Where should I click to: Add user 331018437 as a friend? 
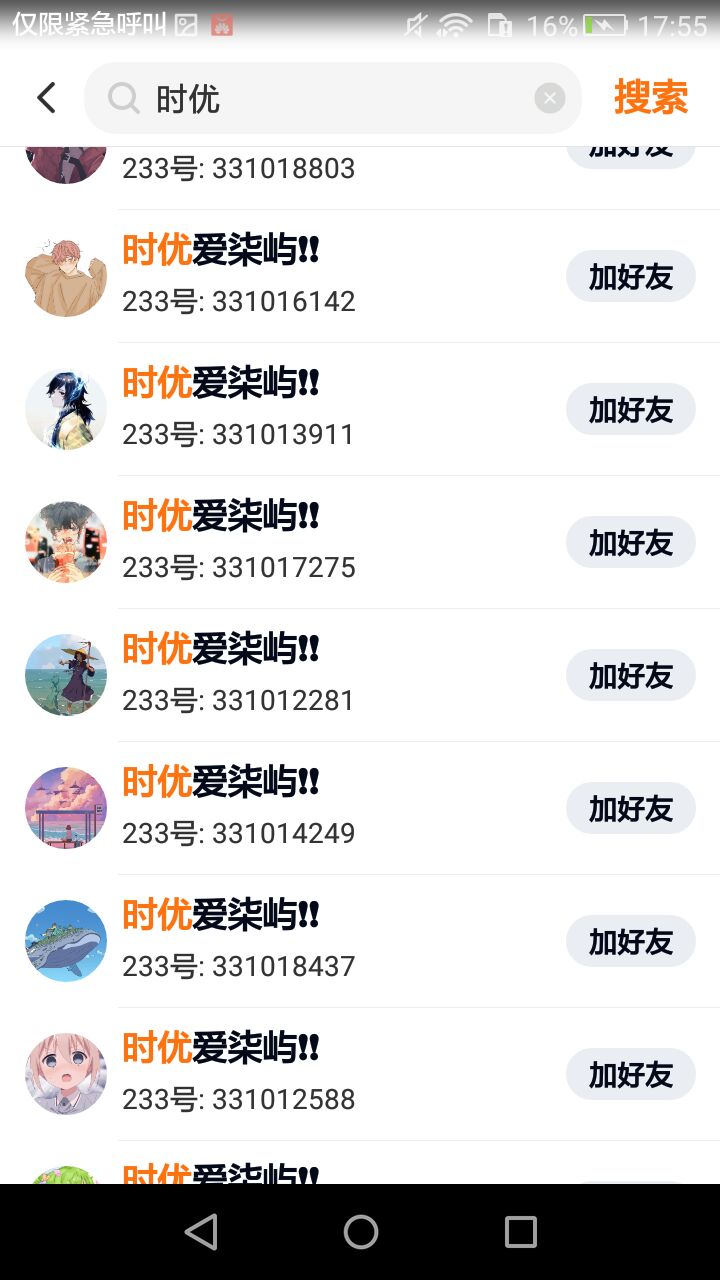click(x=630, y=941)
